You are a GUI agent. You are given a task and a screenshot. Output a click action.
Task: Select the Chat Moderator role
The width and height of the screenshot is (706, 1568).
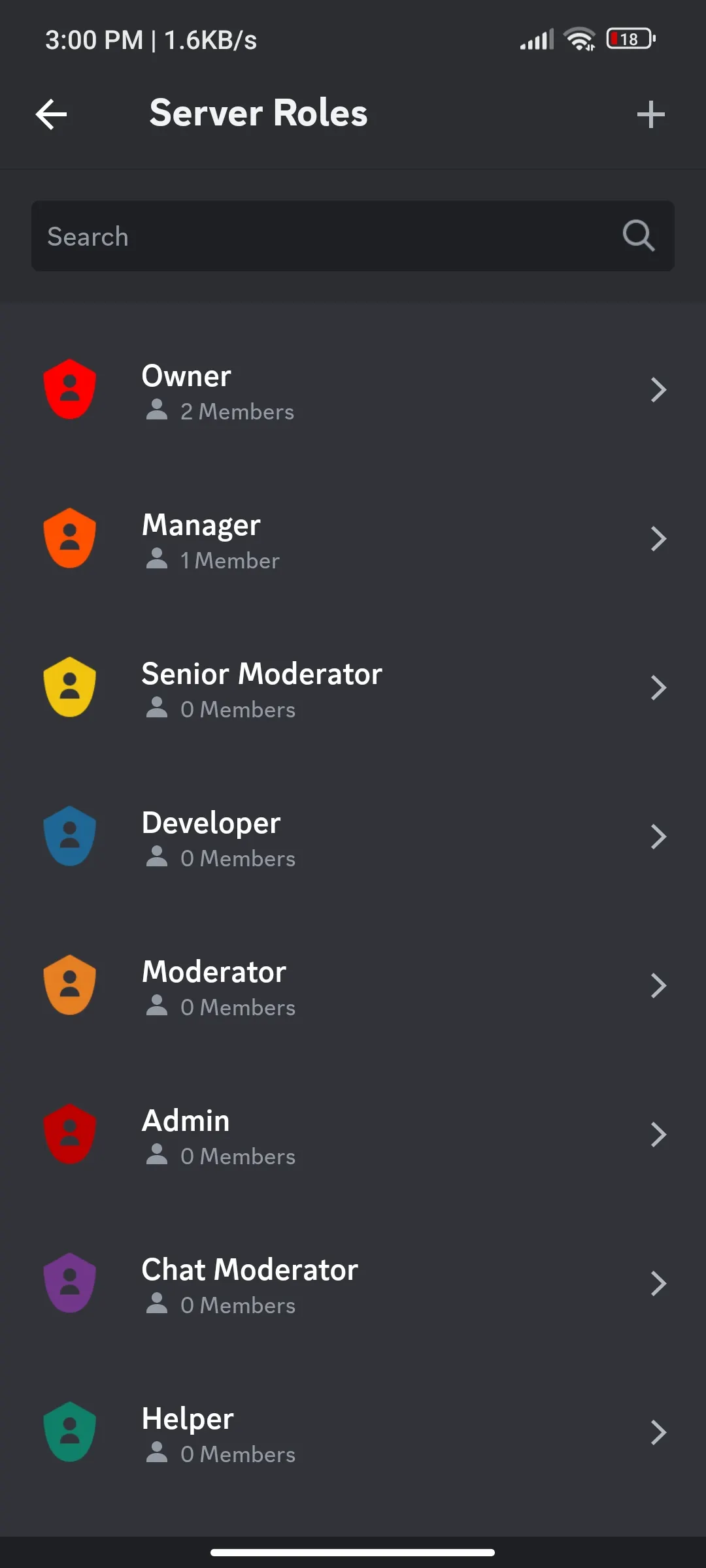click(x=353, y=1284)
